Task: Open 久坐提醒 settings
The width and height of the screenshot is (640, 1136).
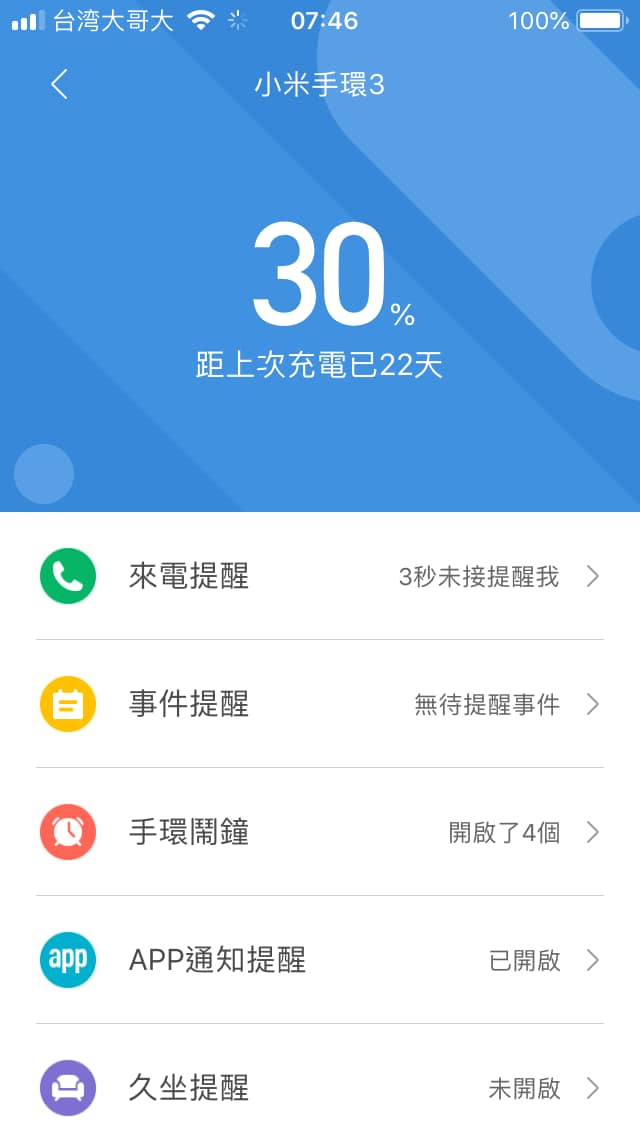Action: [320, 1088]
